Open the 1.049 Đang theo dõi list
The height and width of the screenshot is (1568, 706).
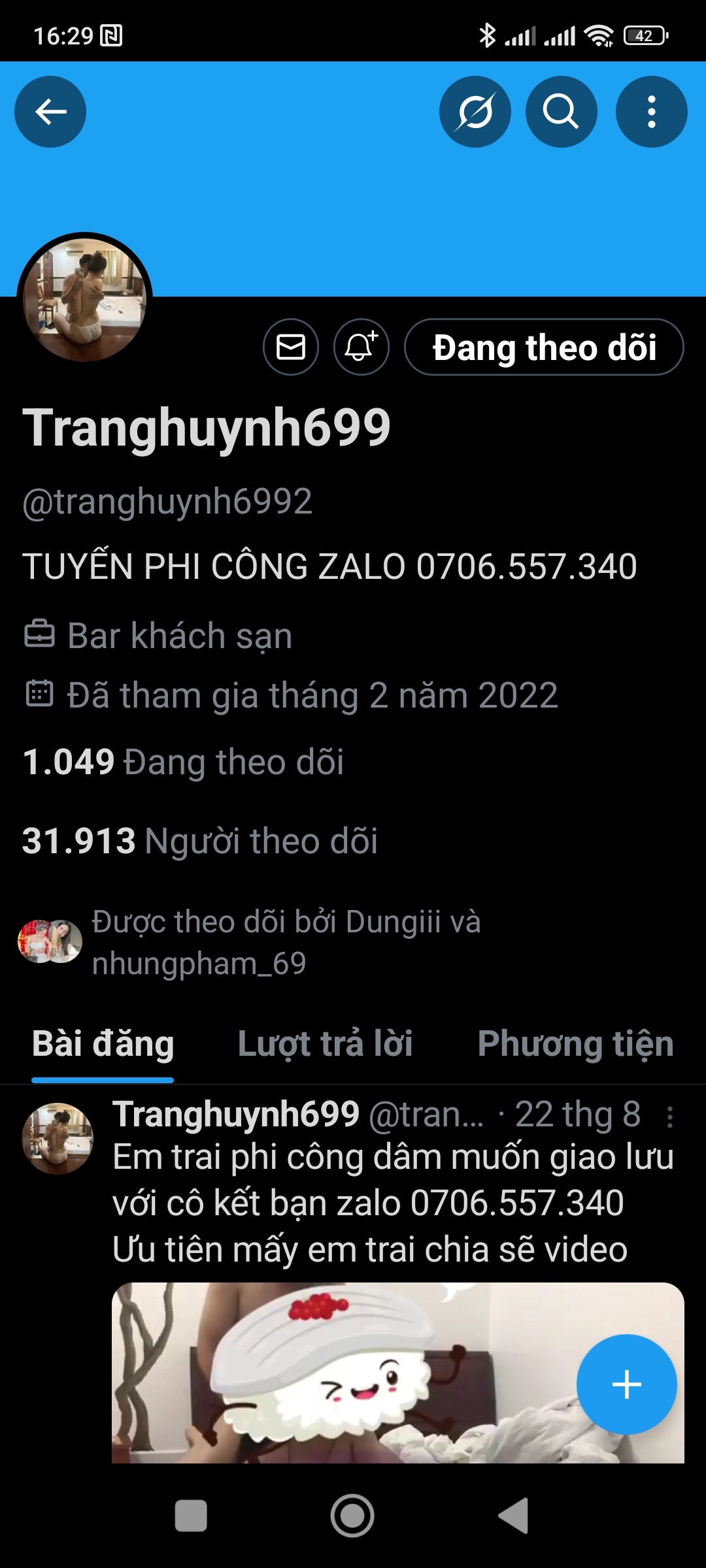point(183,762)
